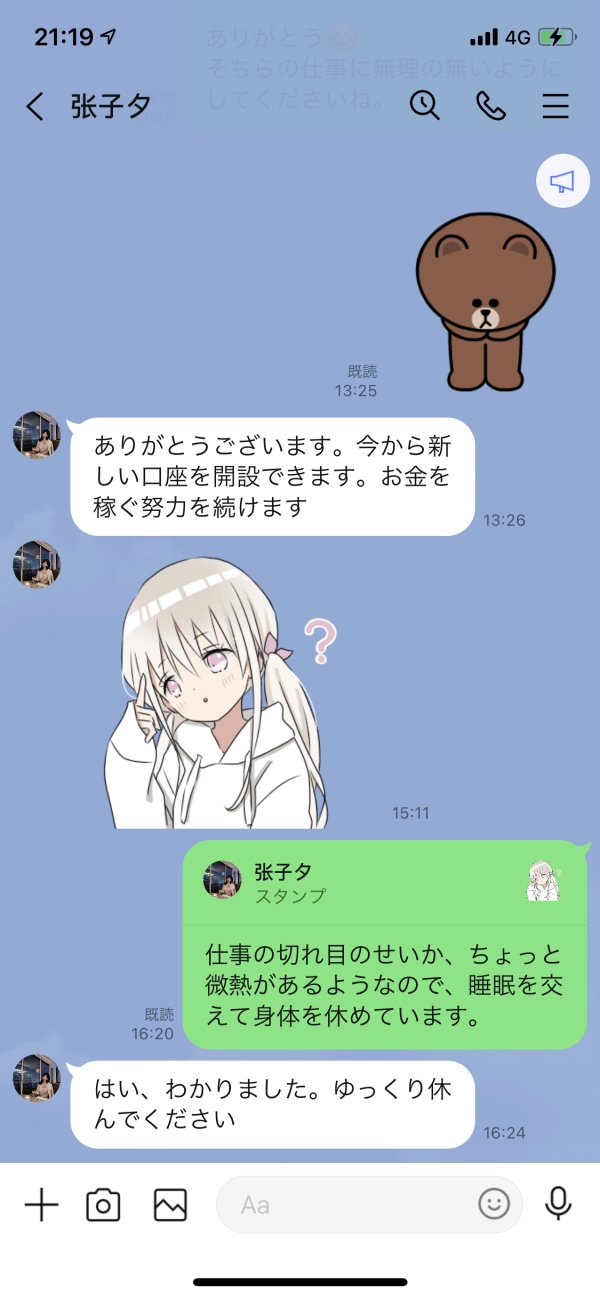Open the emoji and sticker picker
600x1299 pixels.
coord(494,1204)
